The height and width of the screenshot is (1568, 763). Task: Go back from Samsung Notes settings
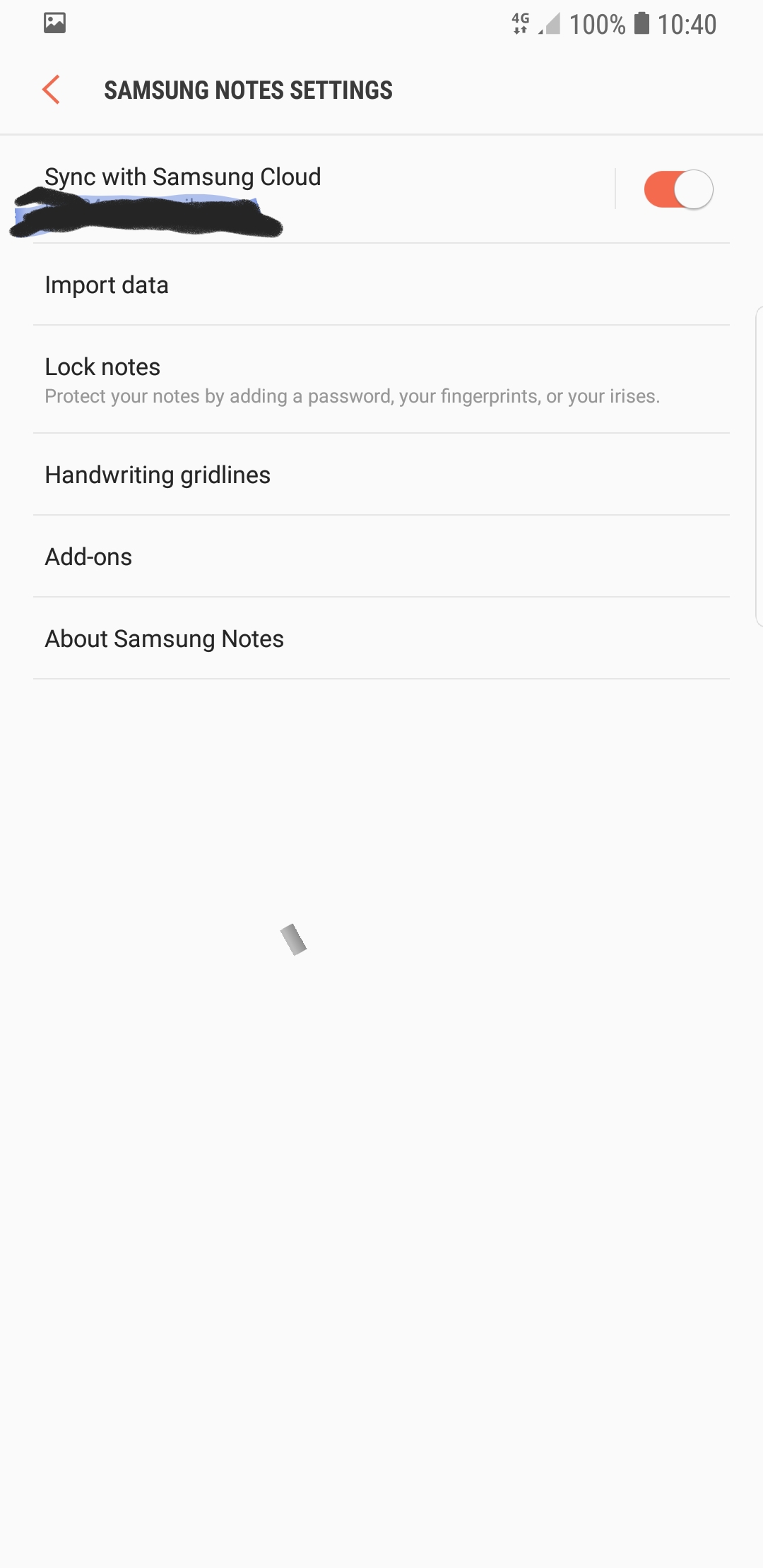click(51, 90)
